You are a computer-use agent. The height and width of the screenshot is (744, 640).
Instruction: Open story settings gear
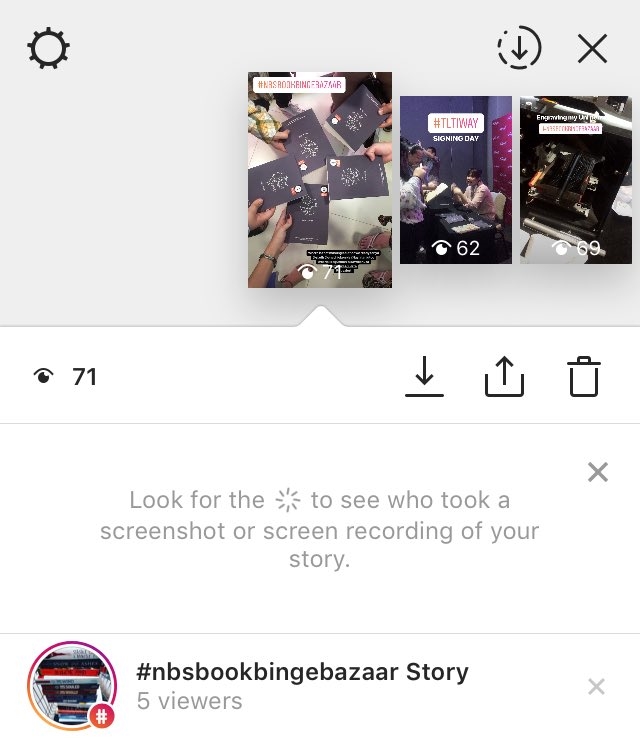[x=48, y=49]
